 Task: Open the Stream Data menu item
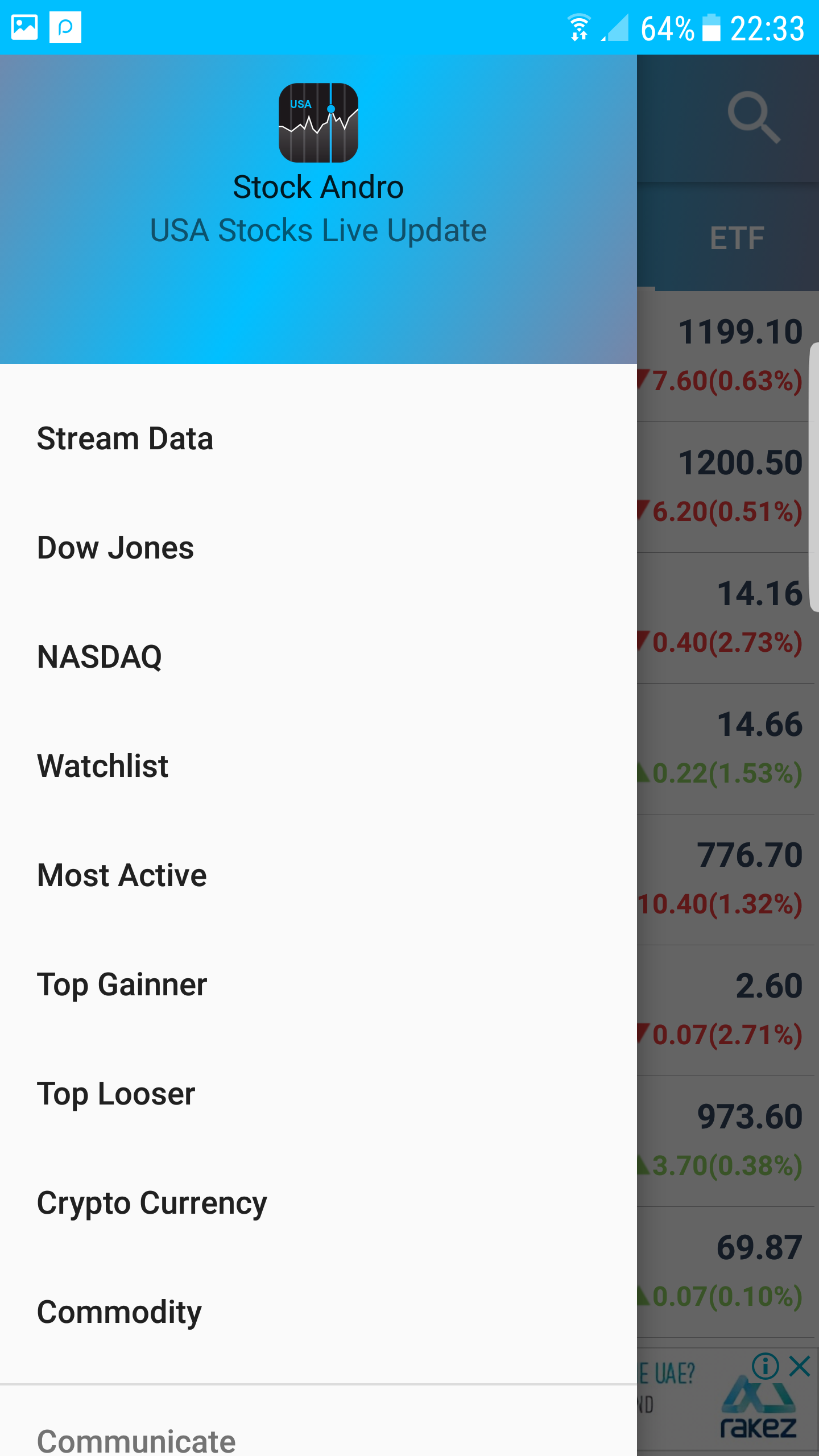click(x=125, y=439)
